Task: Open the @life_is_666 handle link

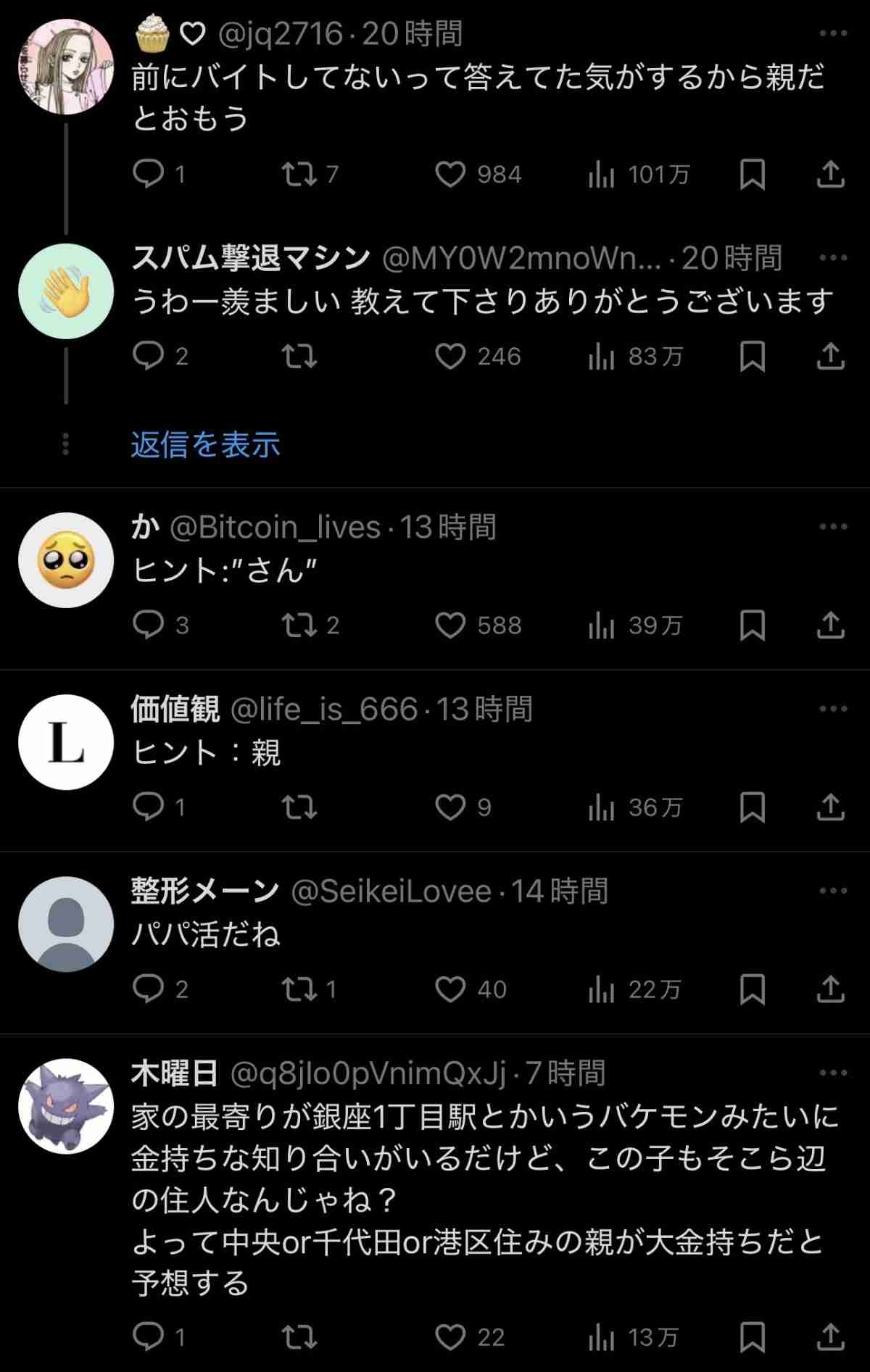Action: pos(324,709)
